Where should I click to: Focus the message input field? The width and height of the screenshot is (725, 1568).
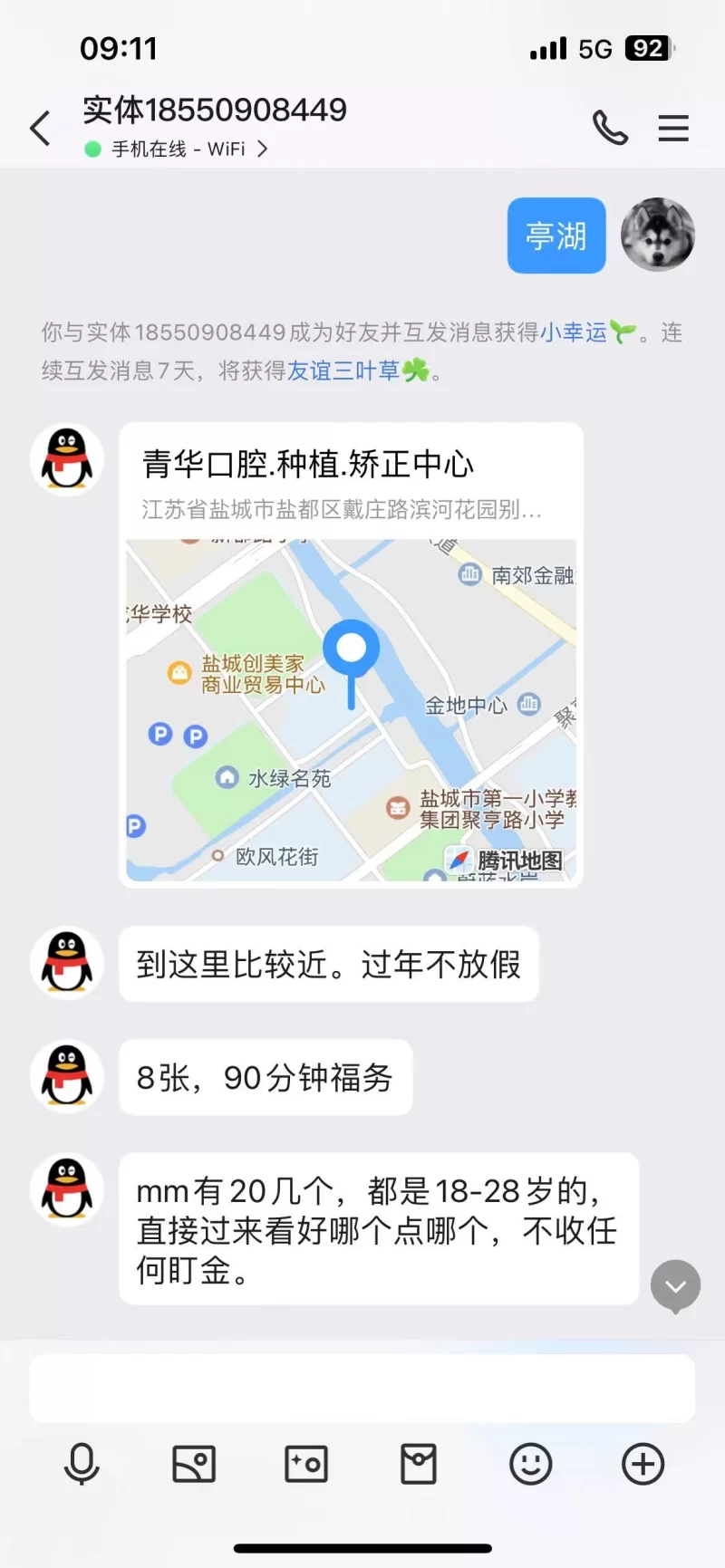(x=362, y=1389)
